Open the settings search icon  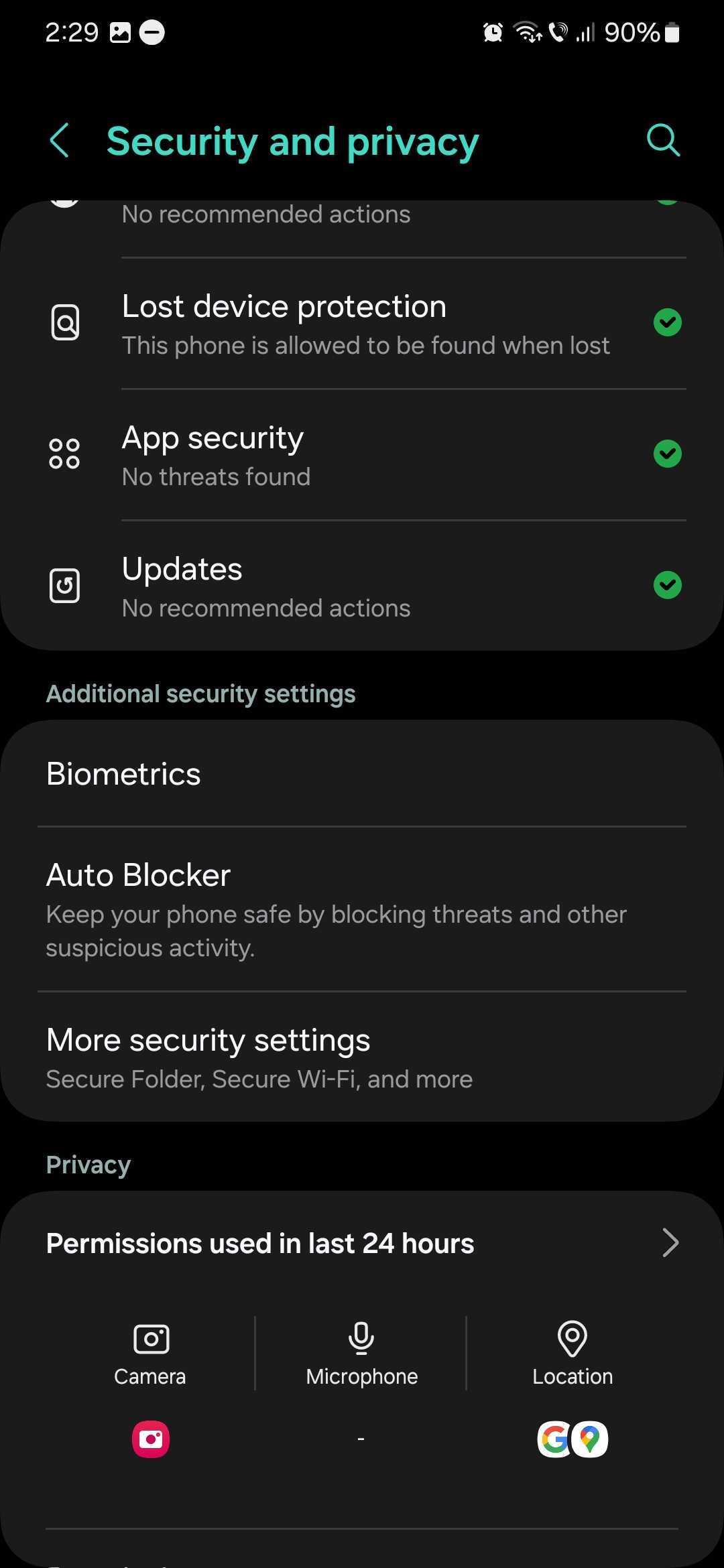pos(663,141)
